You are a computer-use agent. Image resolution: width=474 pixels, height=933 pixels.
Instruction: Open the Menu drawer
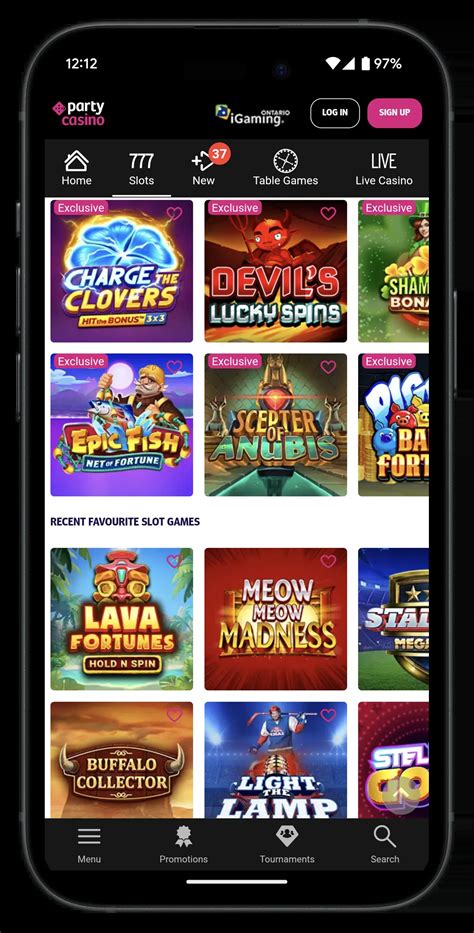(x=89, y=844)
